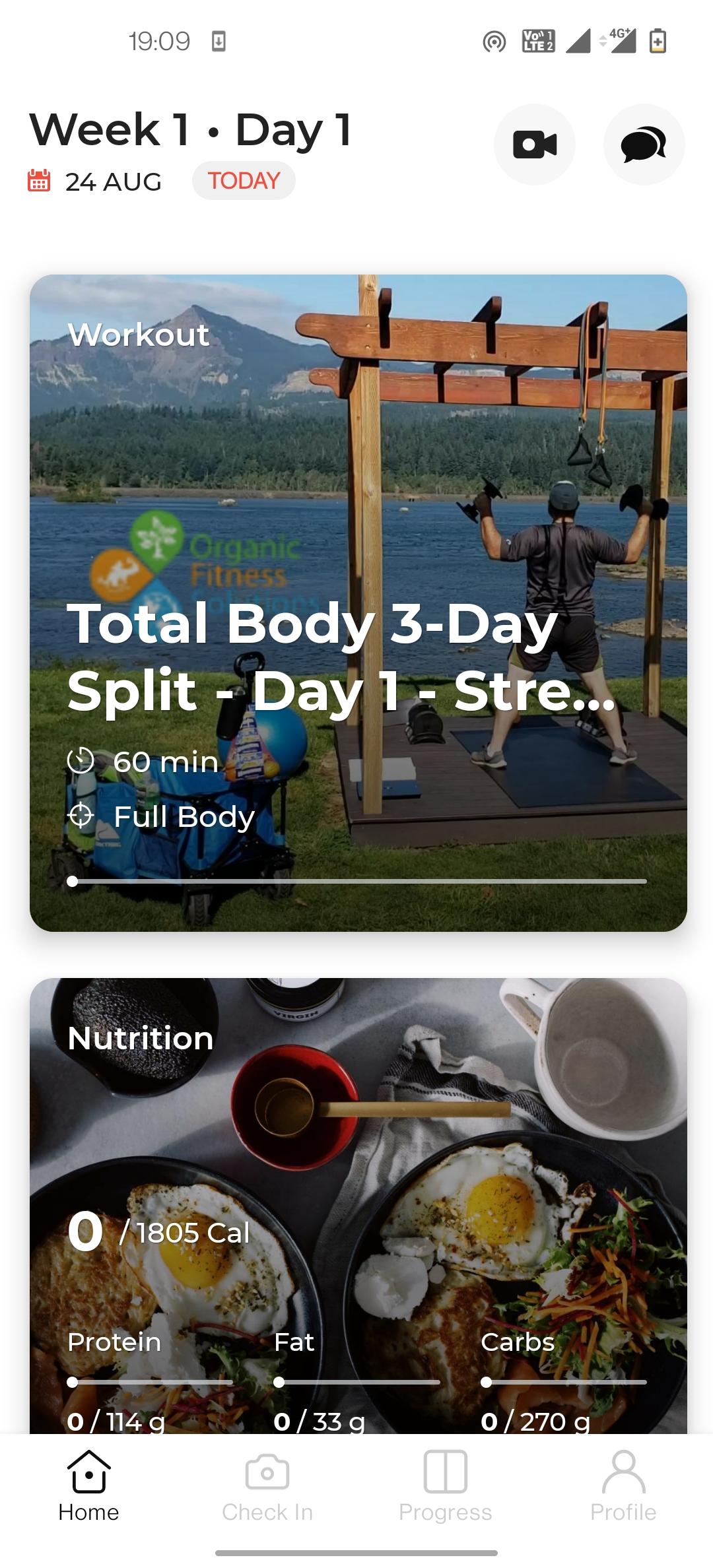
Task: Open the video camera icon
Action: pyautogui.click(x=534, y=145)
